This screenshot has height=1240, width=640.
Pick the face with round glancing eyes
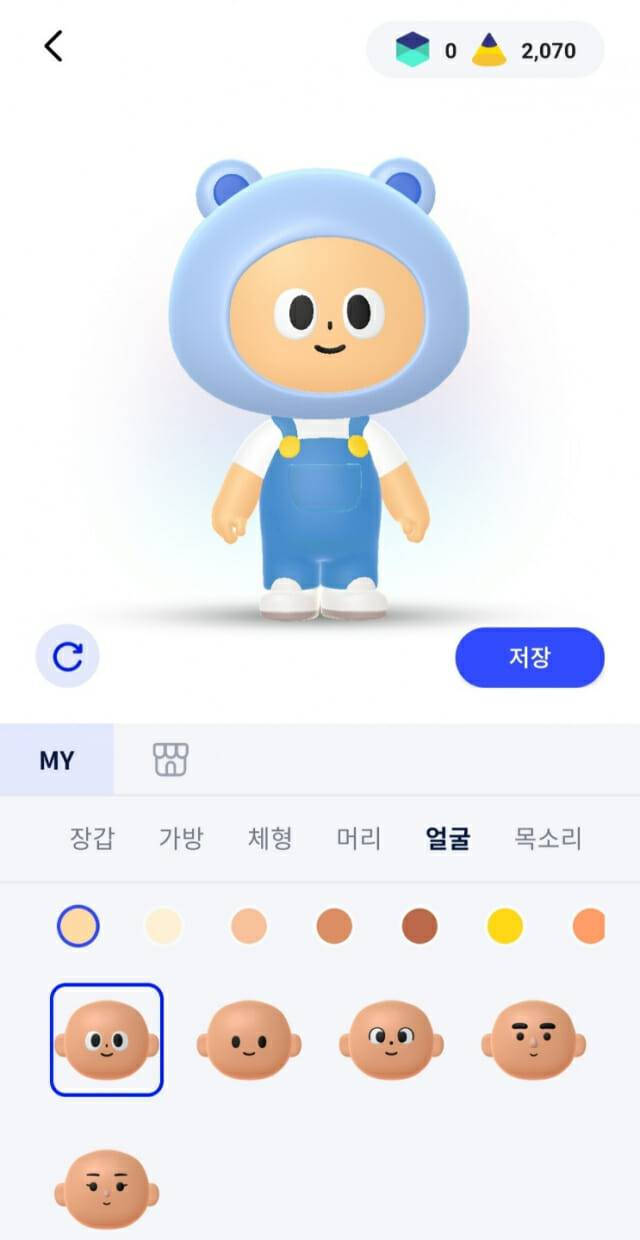pos(390,1040)
